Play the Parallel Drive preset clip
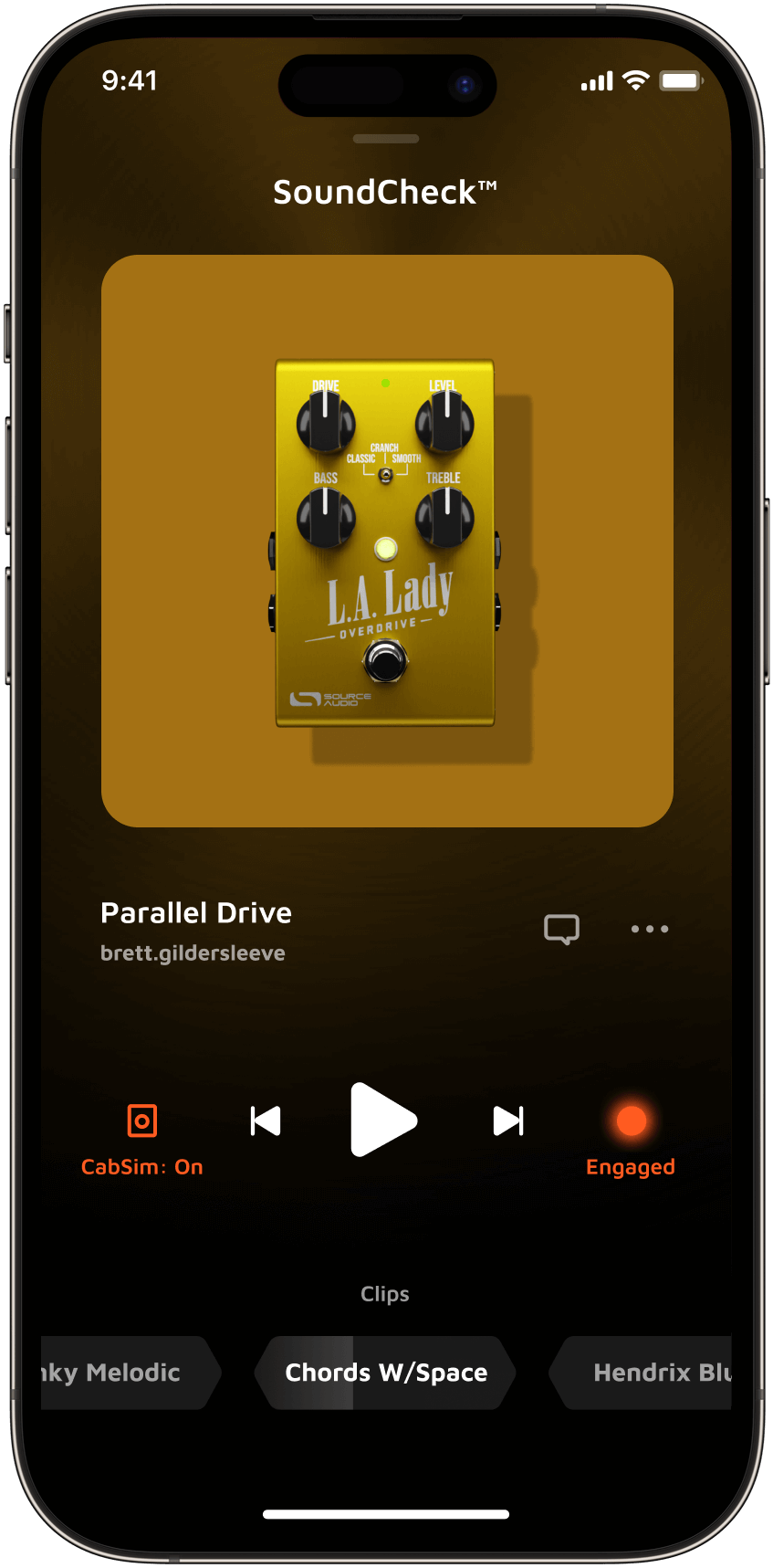Image resolution: width=773 pixels, height=1568 pixels. coord(383,1120)
